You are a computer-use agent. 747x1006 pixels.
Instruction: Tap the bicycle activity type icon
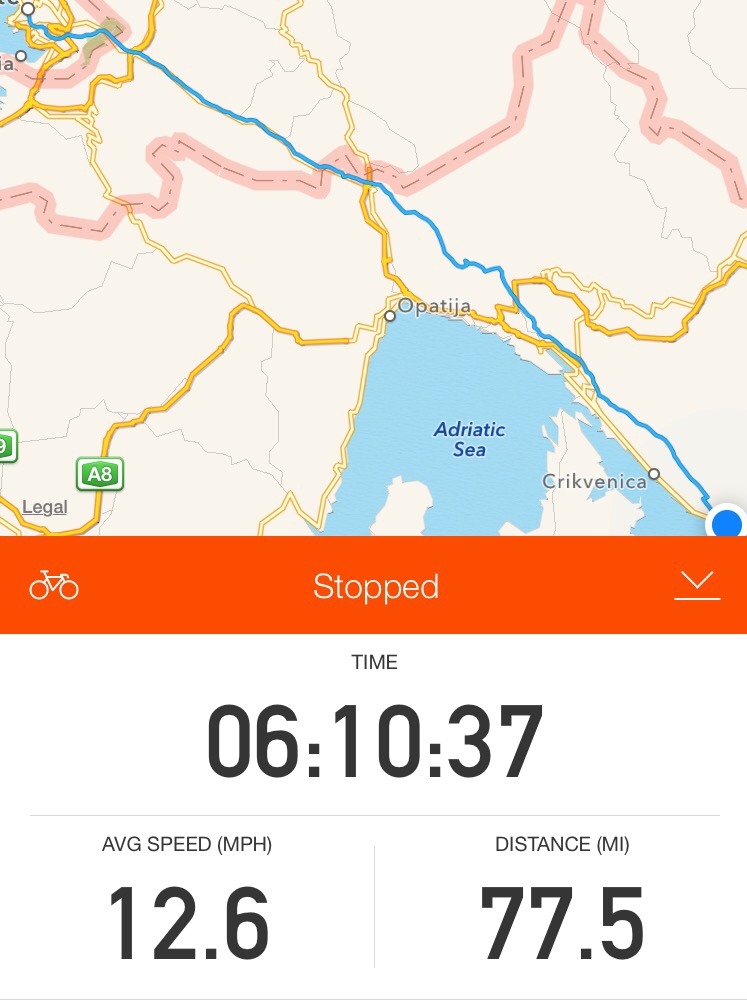[54, 585]
